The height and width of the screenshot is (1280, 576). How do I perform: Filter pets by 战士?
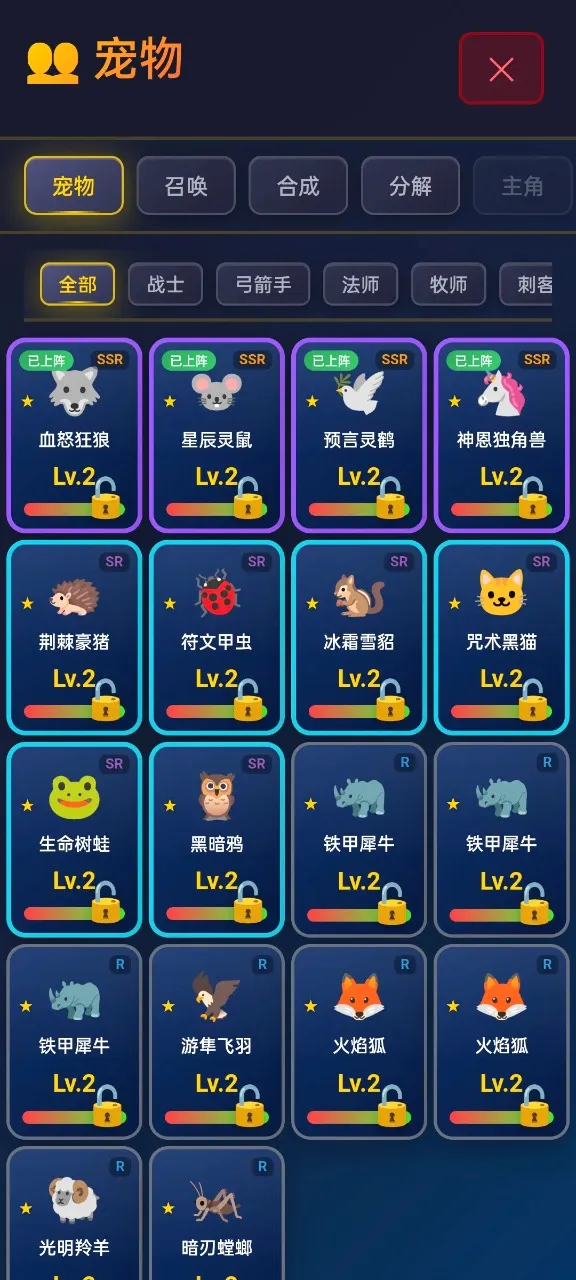165,284
